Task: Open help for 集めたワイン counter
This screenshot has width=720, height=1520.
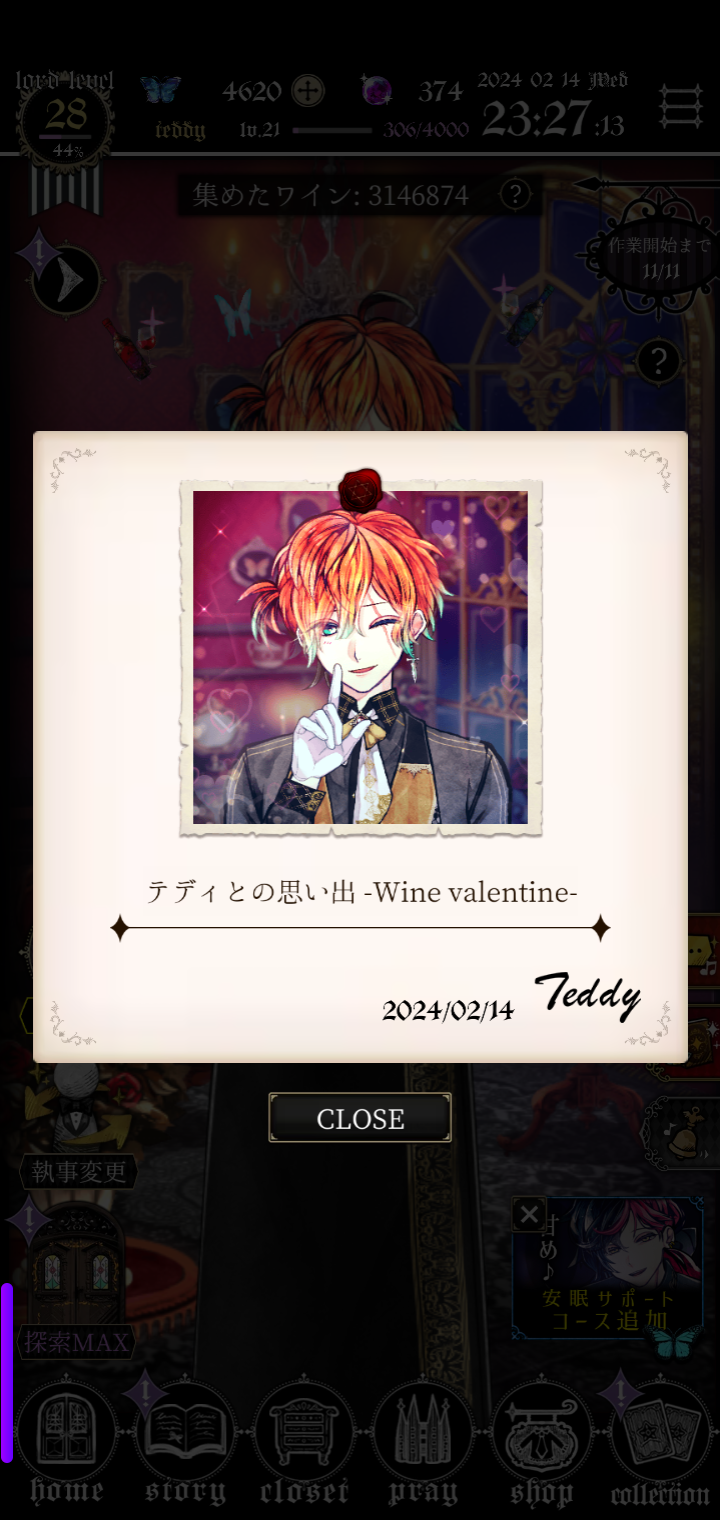Action: click(515, 194)
